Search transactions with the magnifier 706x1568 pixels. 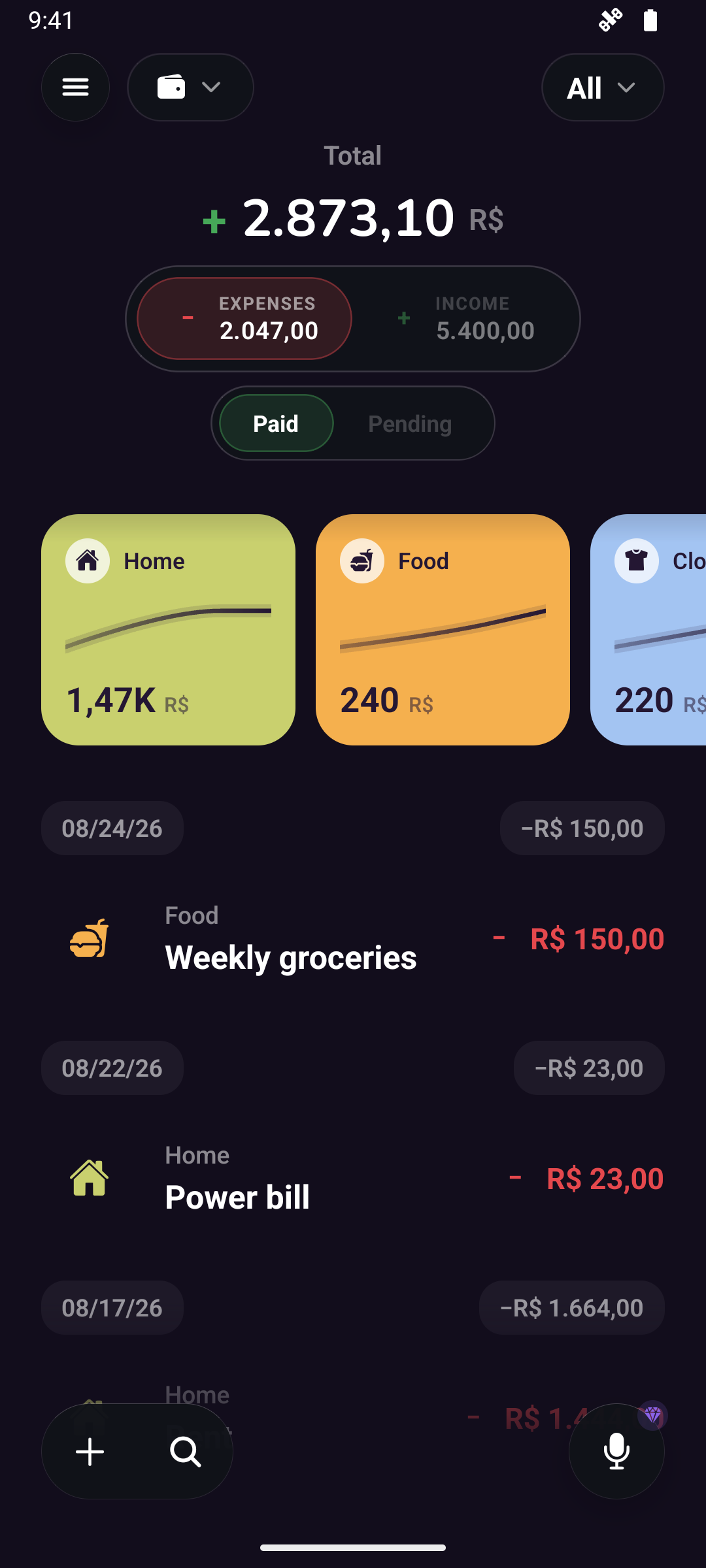pyautogui.click(x=186, y=1452)
